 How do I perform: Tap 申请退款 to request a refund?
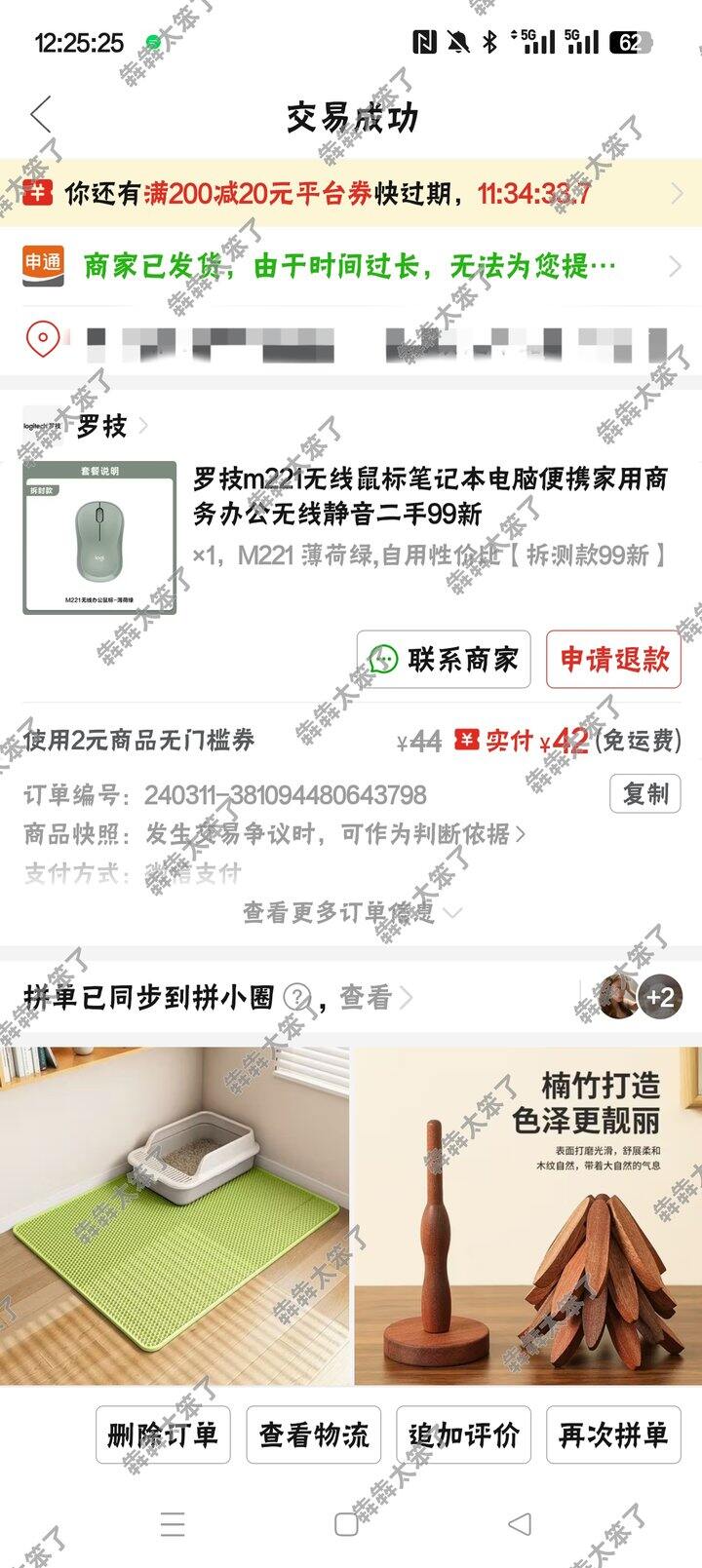point(613,660)
